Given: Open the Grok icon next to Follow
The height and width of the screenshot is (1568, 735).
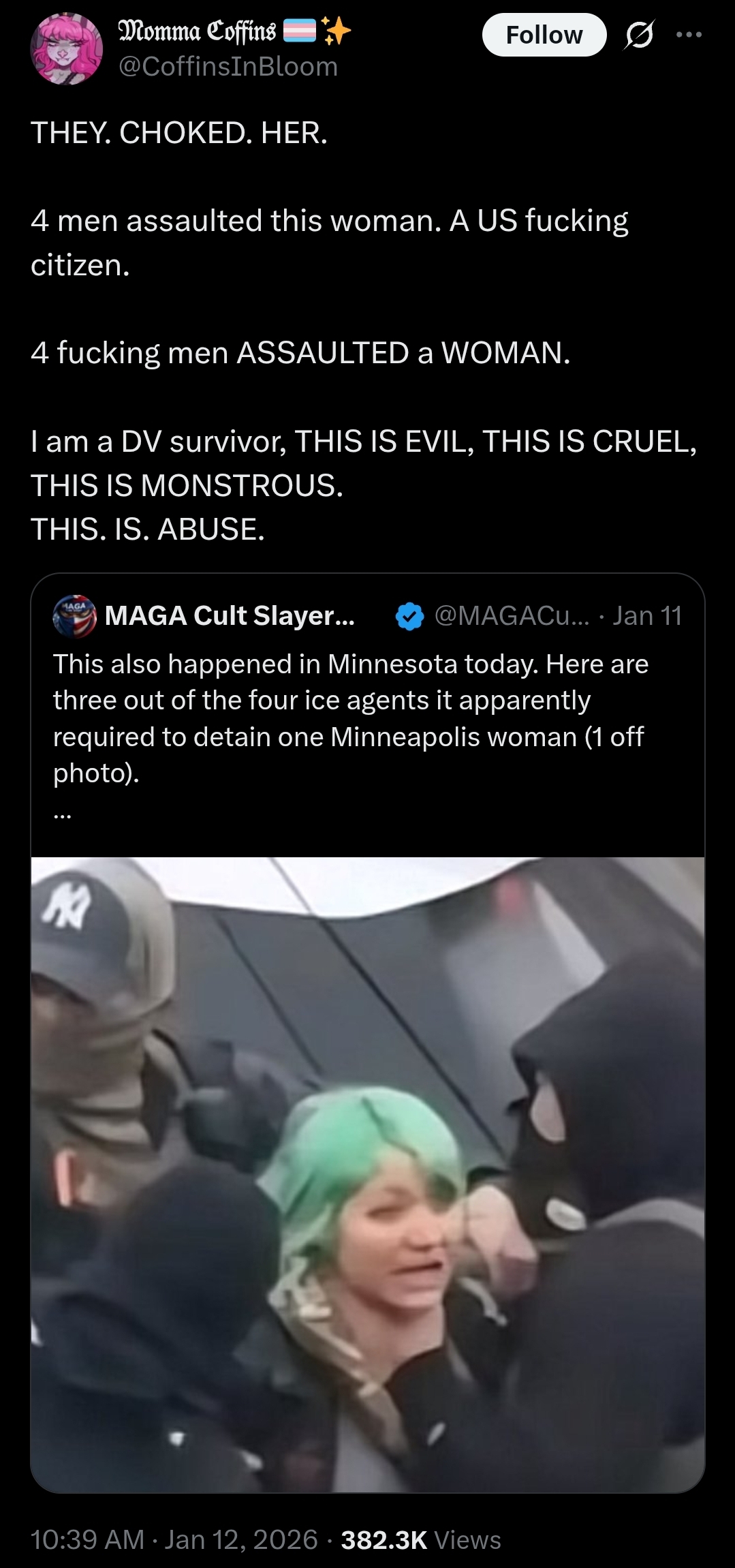Looking at the screenshot, I should coord(639,35).
